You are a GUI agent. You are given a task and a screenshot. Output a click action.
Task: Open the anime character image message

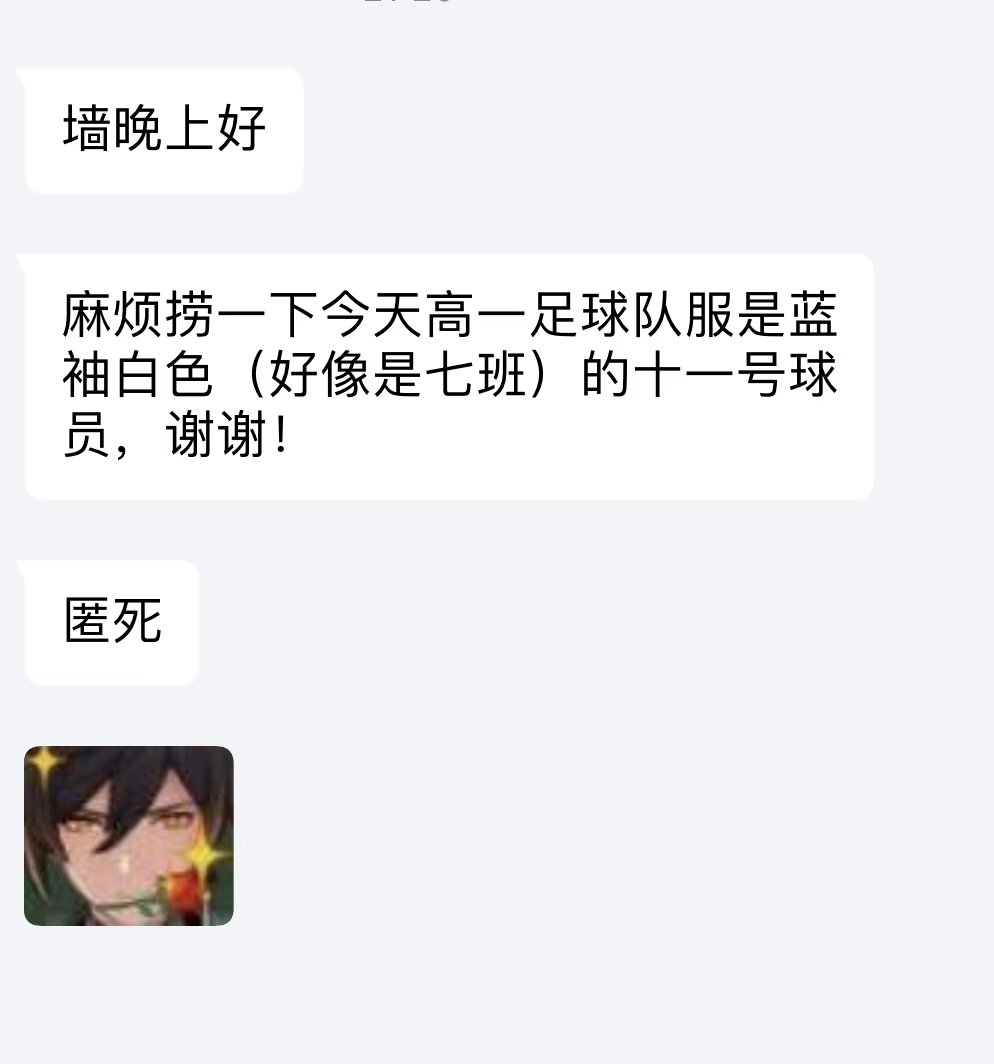tap(129, 835)
